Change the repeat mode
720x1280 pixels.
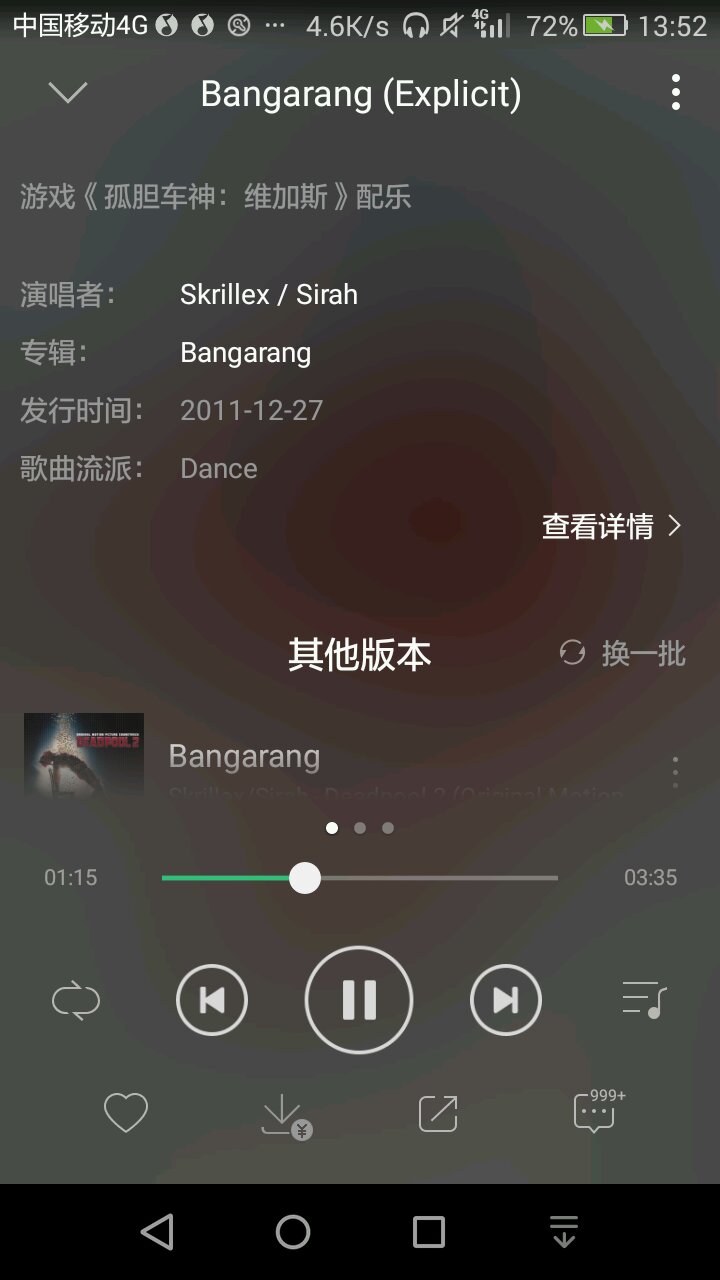pyautogui.click(x=76, y=1000)
